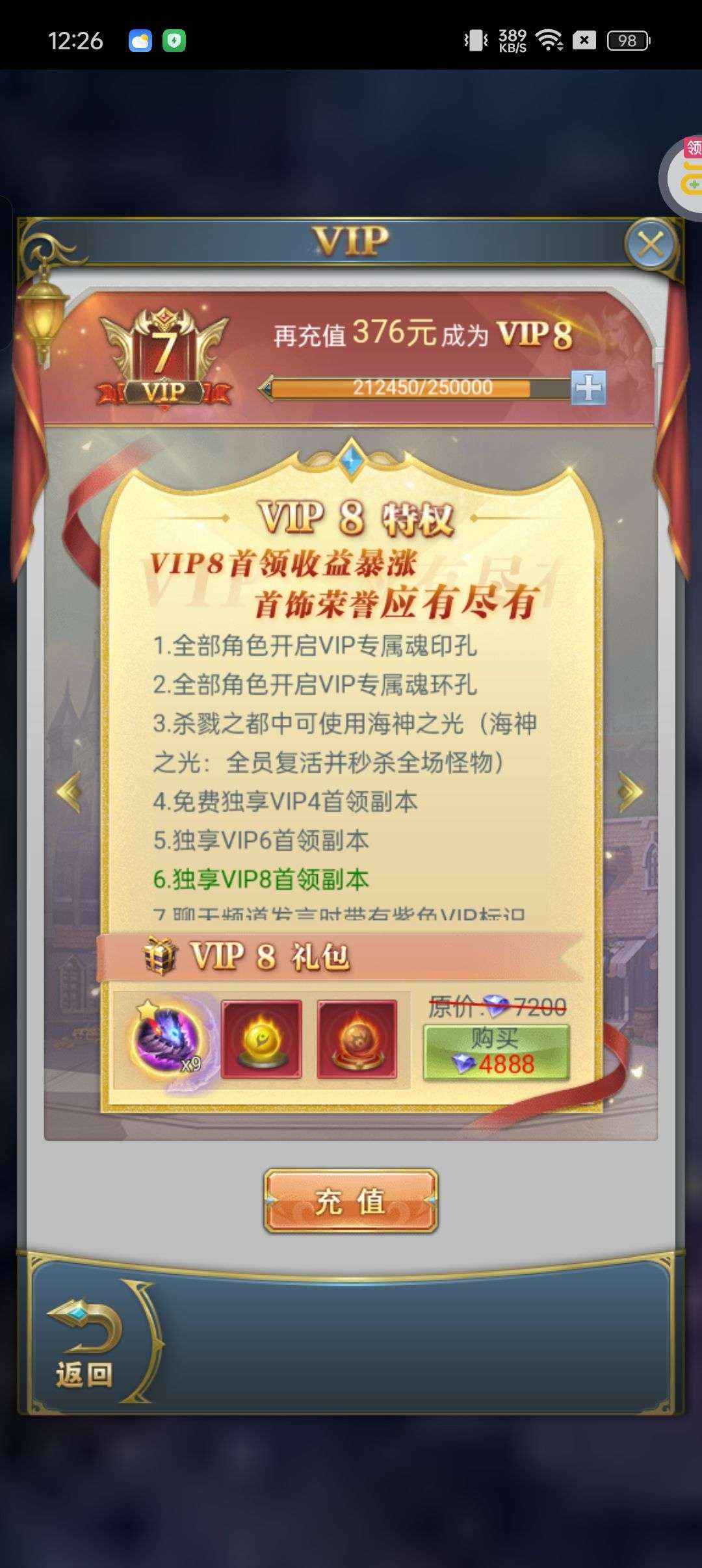Inspect the red orb gift item
The image size is (702, 1568).
[357, 1039]
